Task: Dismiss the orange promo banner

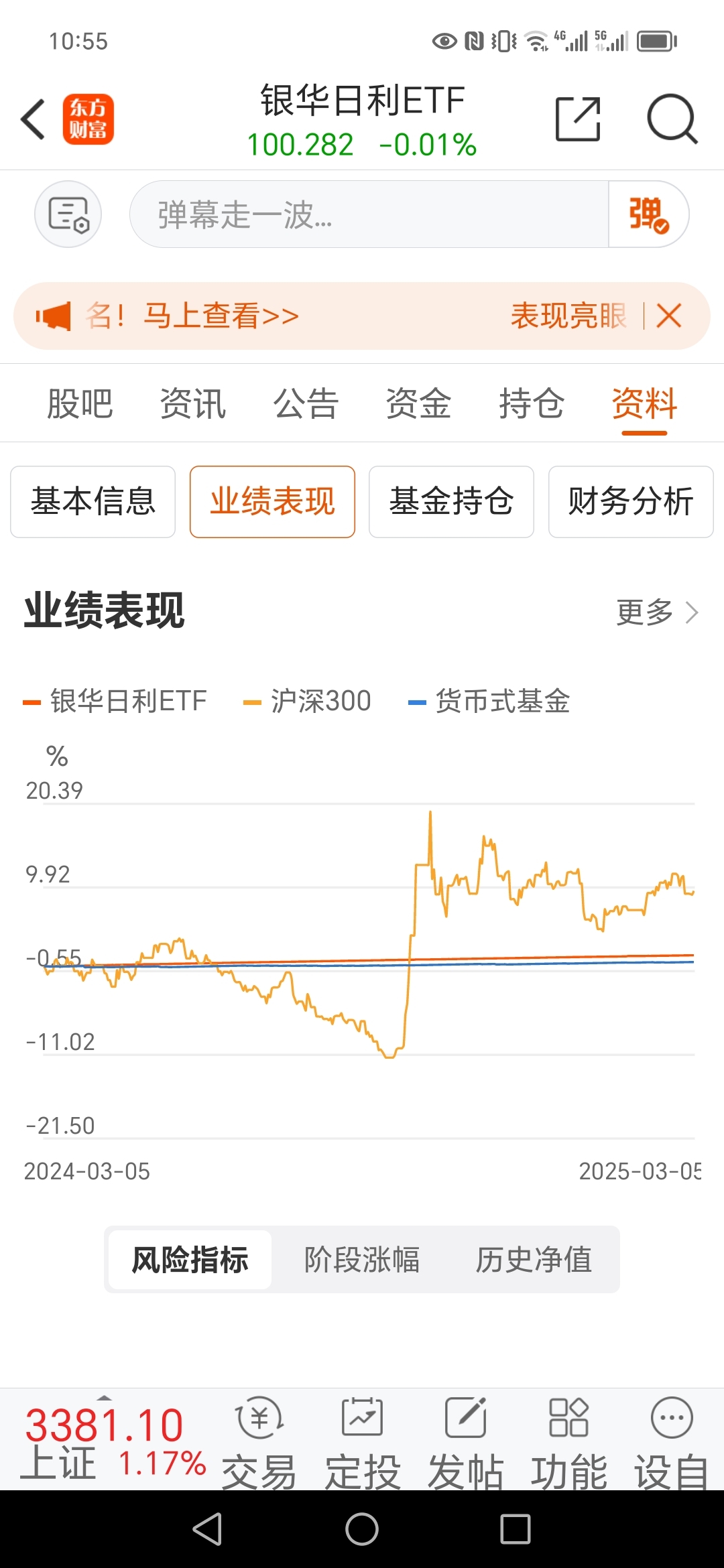Action: pyautogui.click(x=669, y=316)
